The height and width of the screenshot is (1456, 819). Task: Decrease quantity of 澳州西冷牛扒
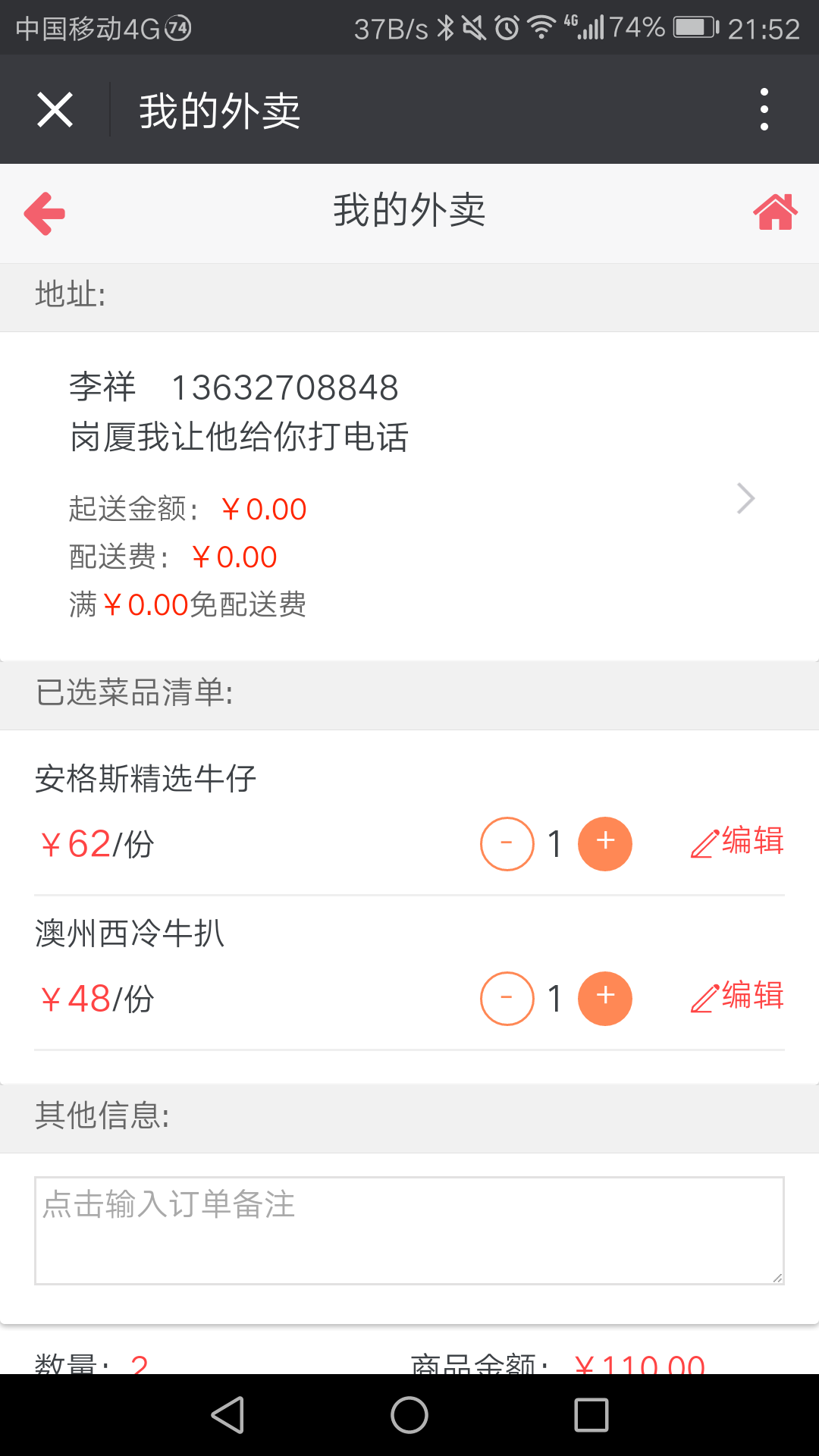507,998
